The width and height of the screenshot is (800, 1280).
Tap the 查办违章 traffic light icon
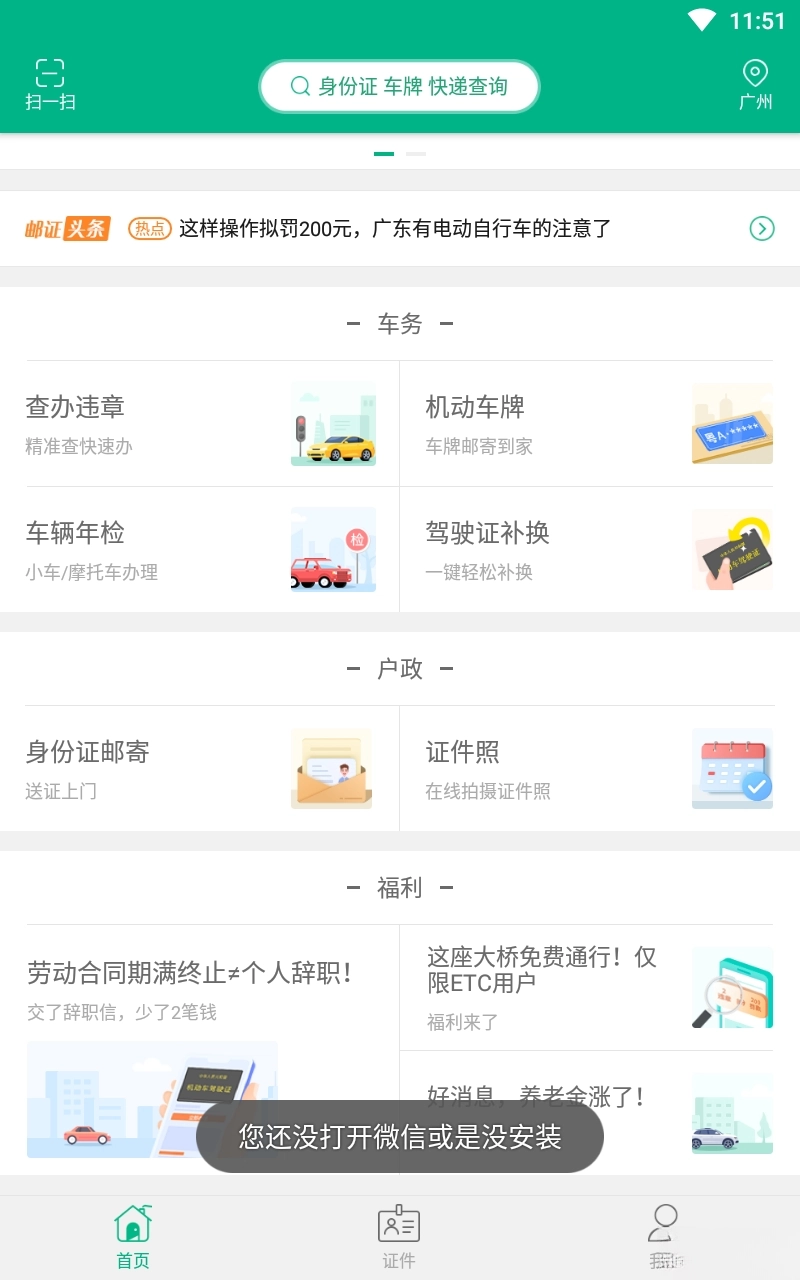pos(333,424)
